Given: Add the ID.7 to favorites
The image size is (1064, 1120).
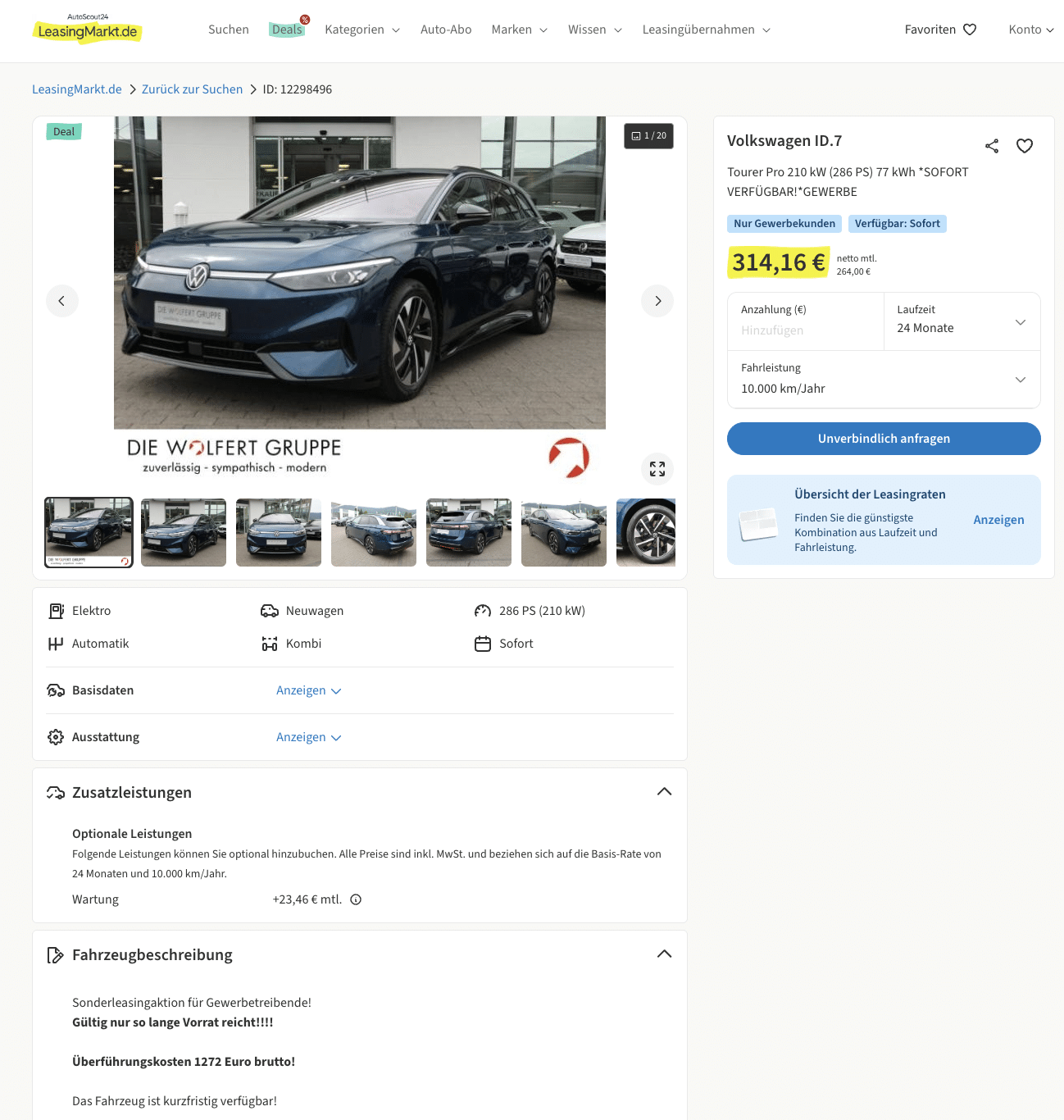Looking at the screenshot, I should pyautogui.click(x=1025, y=146).
